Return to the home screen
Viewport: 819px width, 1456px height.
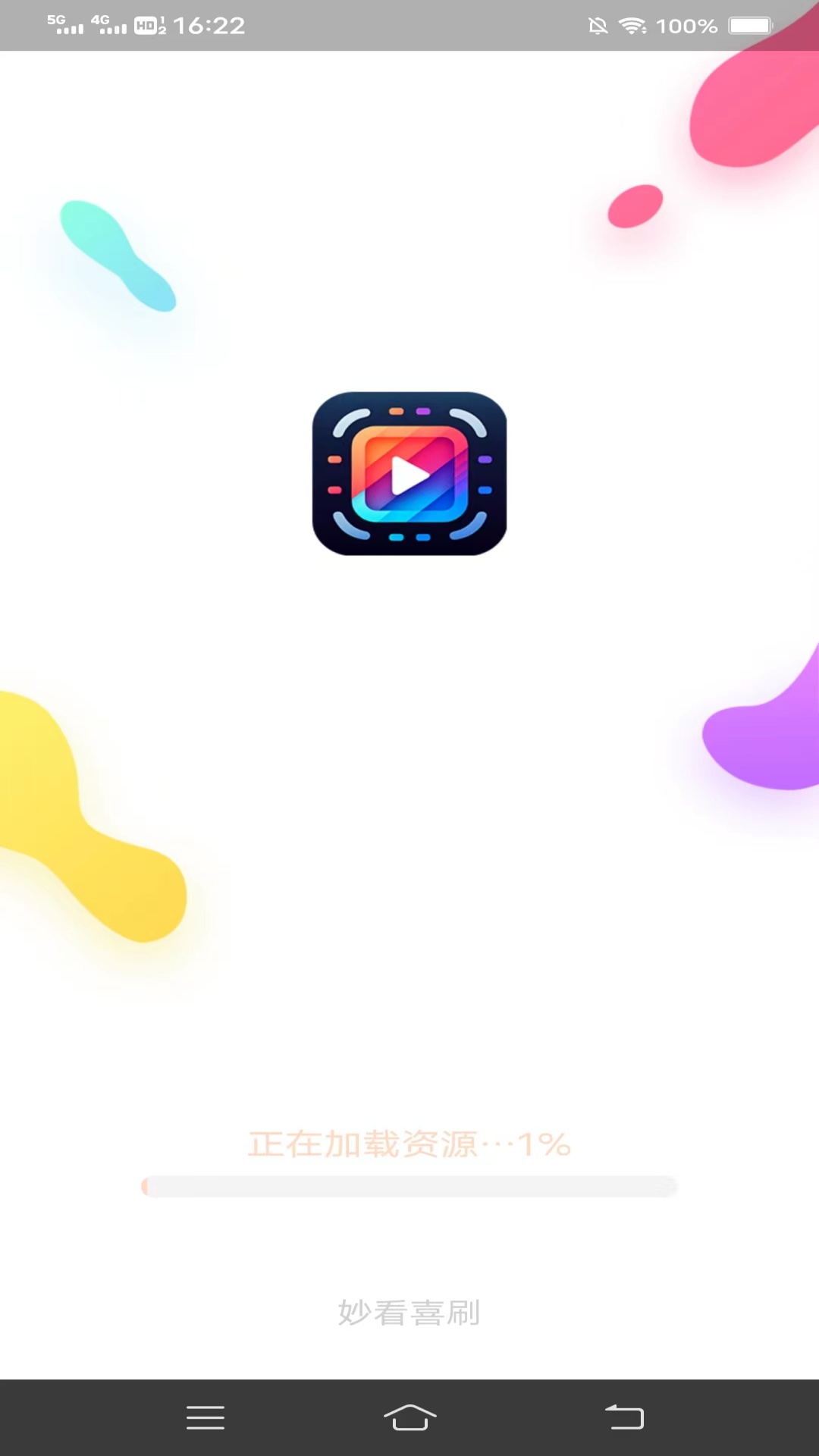tap(409, 1417)
